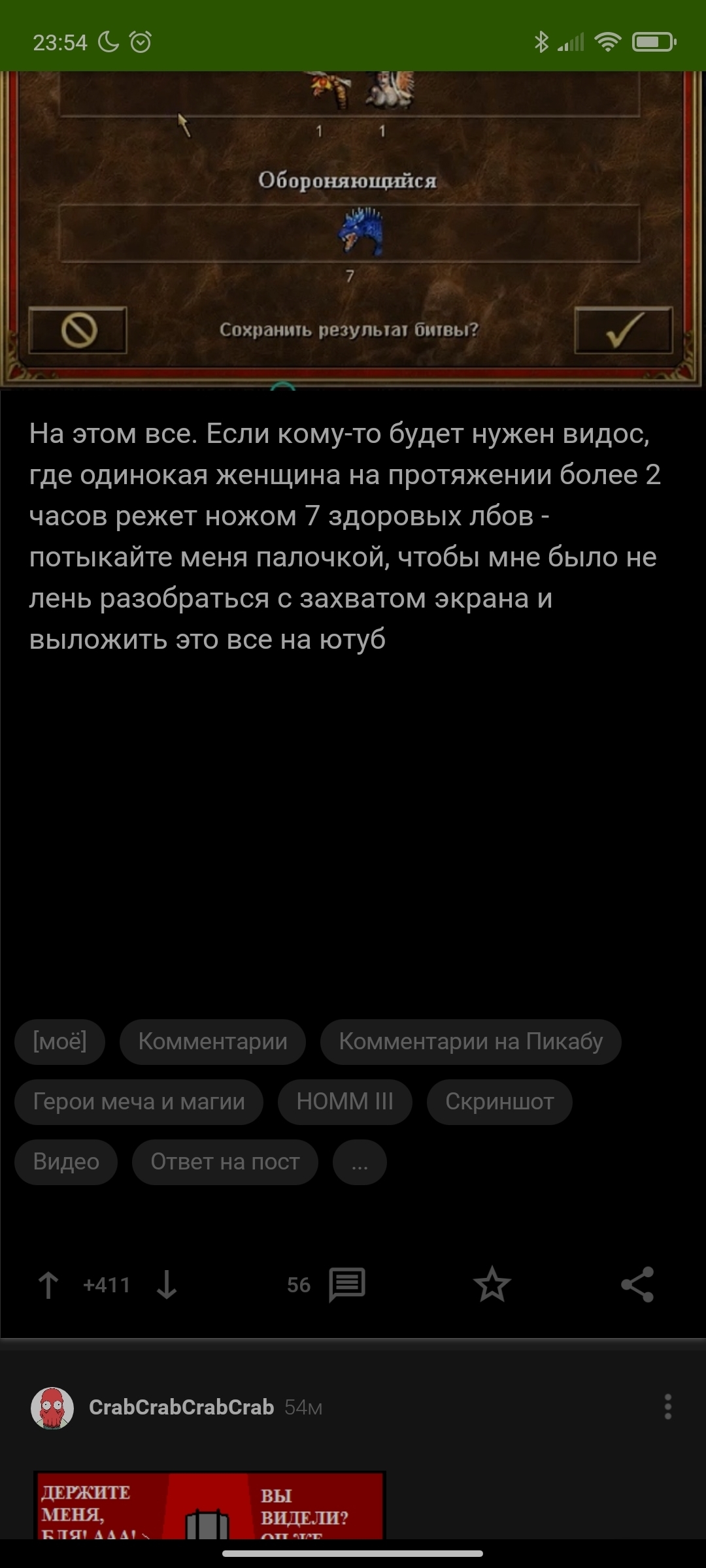Open the image in CrabCrabCrabCrab's post
The height and width of the screenshot is (1568, 706).
click(x=209, y=1506)
